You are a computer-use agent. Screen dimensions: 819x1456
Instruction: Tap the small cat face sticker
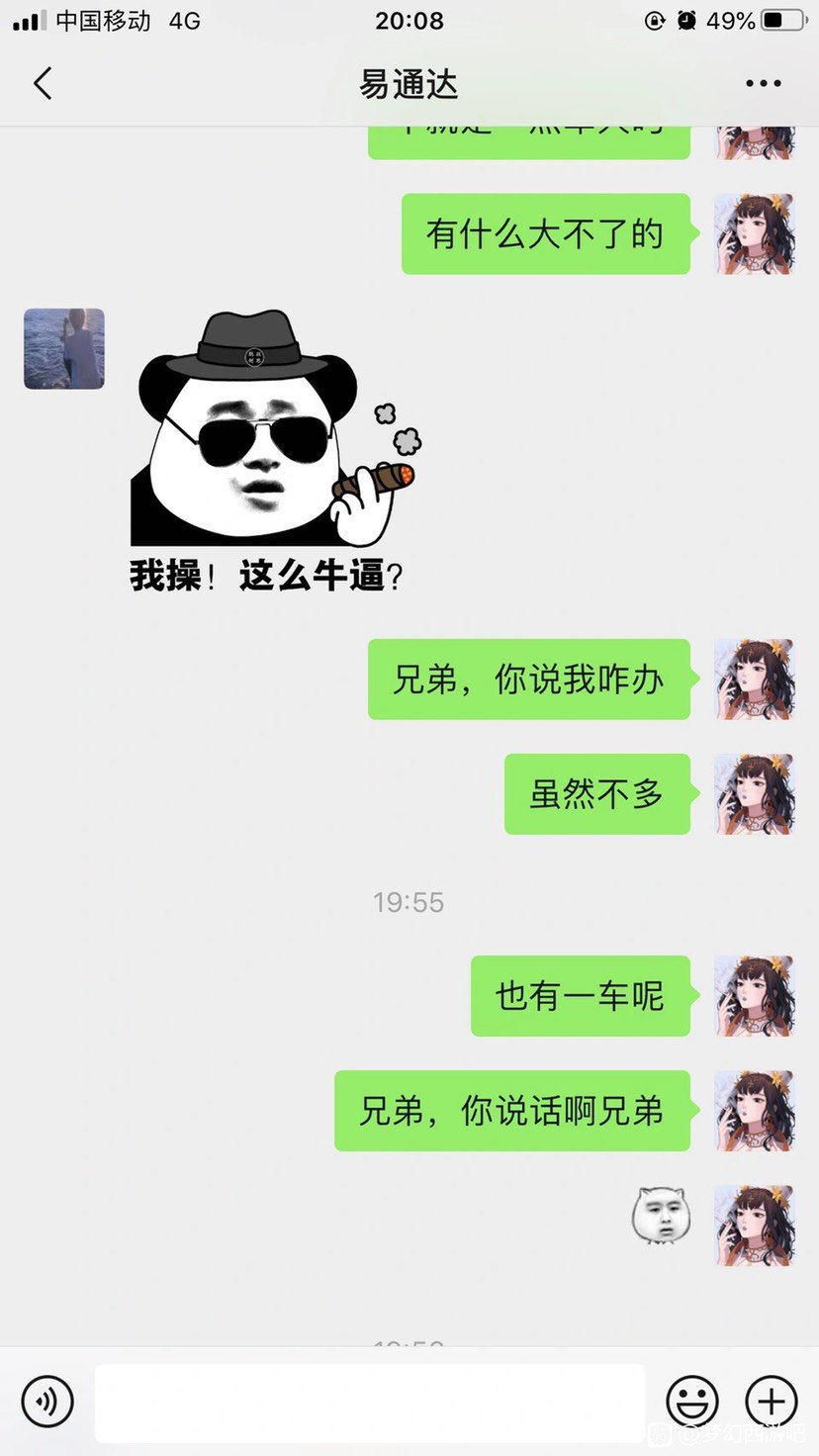point(661,1216)
